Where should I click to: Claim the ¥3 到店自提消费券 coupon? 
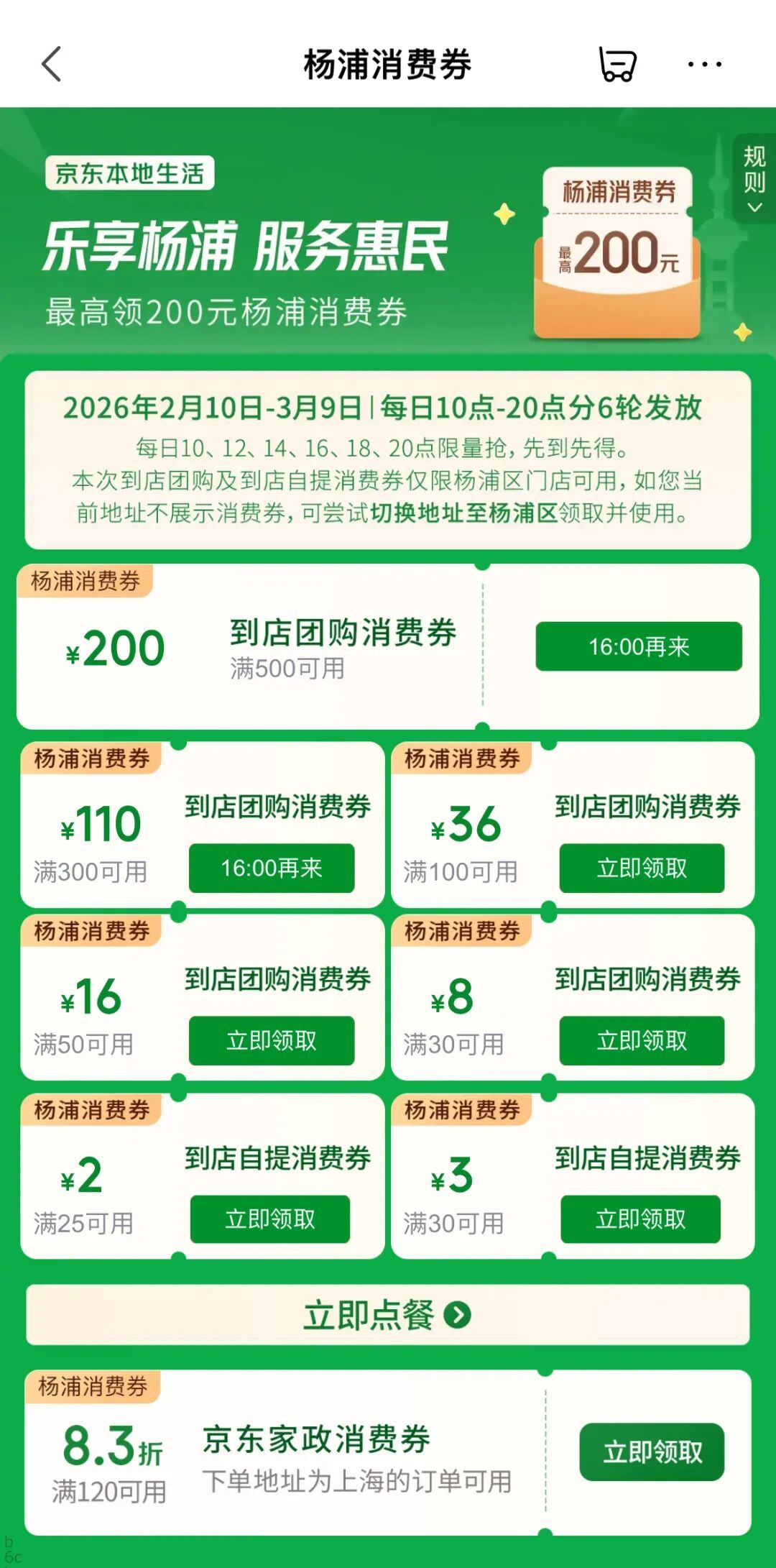pos(640,1219)
